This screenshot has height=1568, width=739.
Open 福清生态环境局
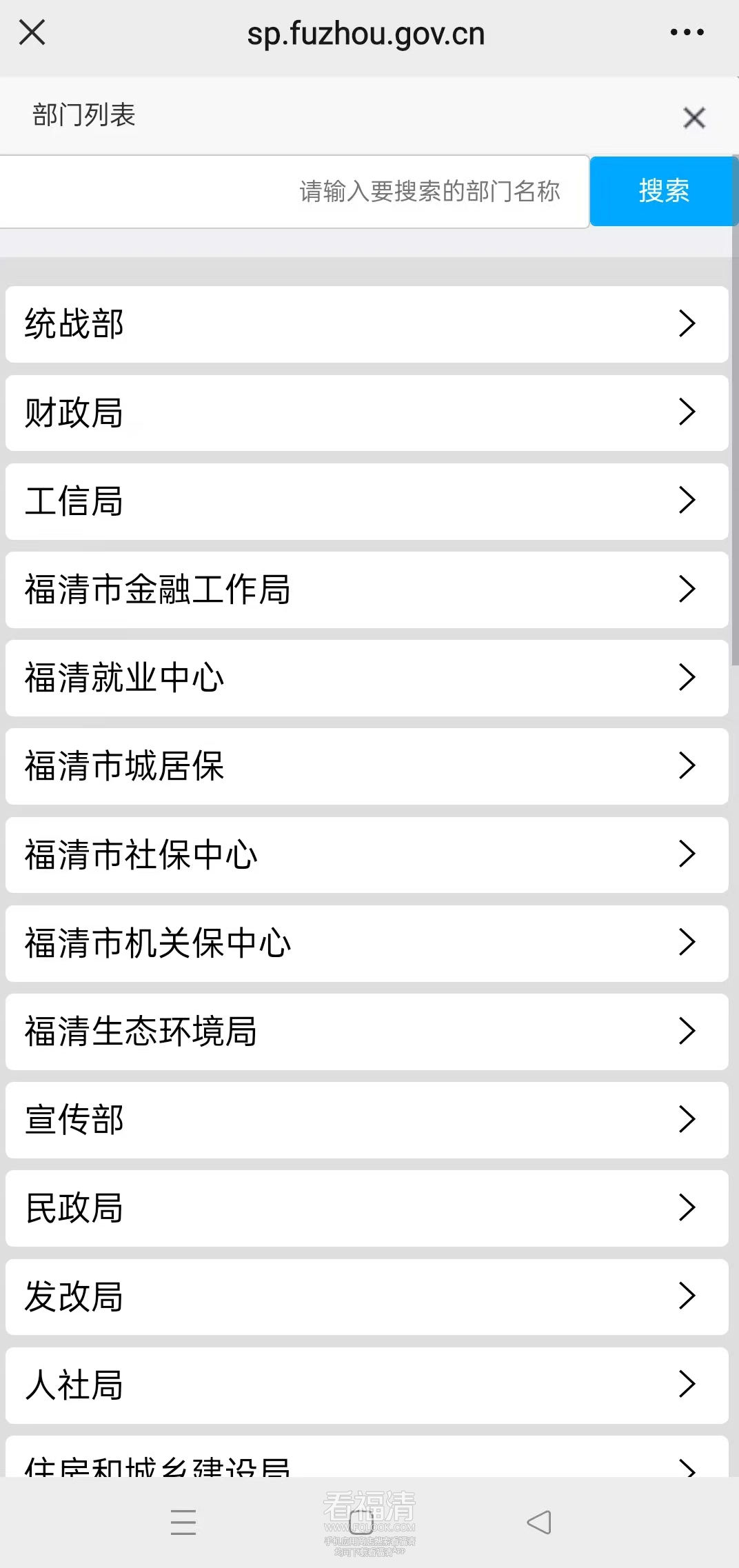click(x=367, y=1032)
